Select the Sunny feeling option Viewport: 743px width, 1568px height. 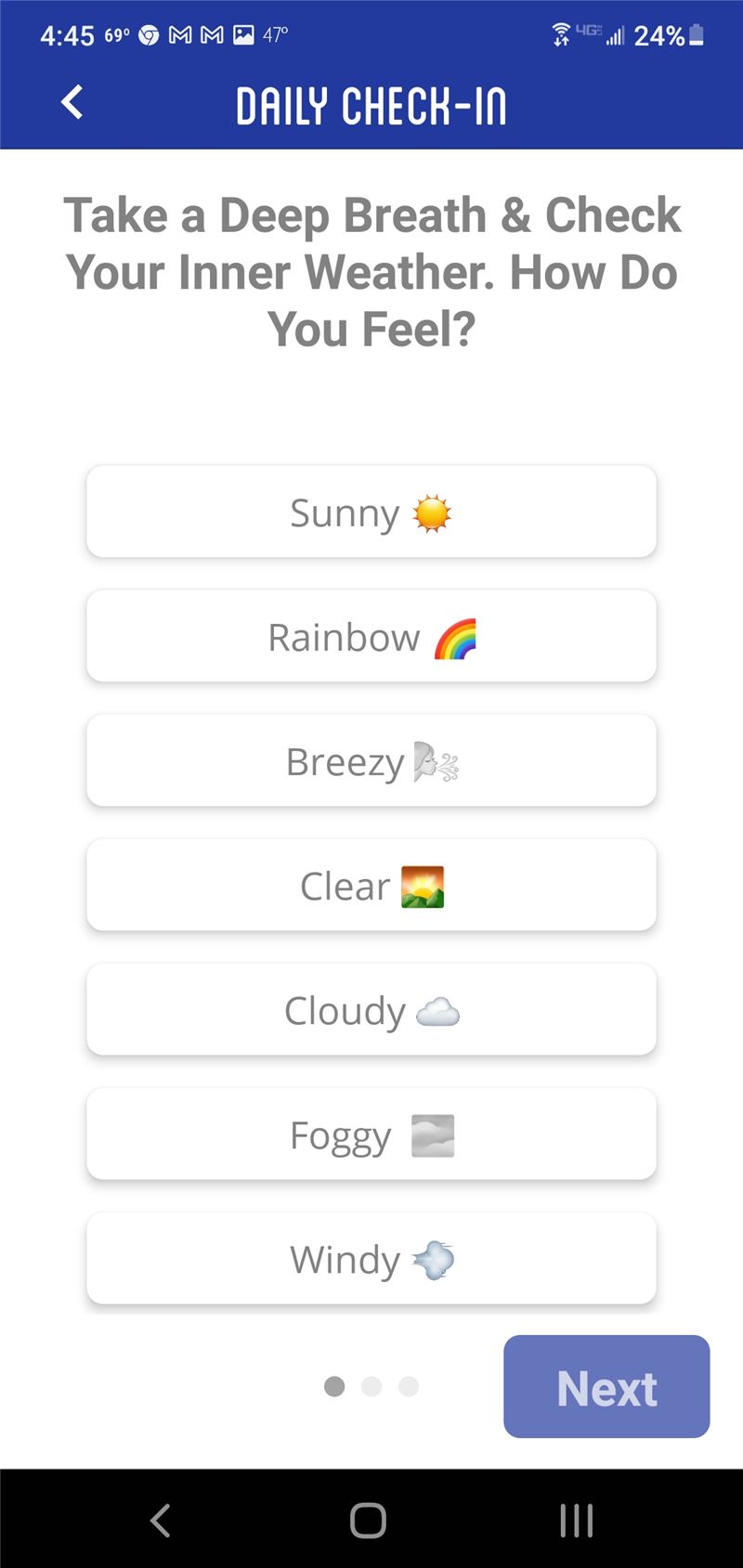[371, 512]
